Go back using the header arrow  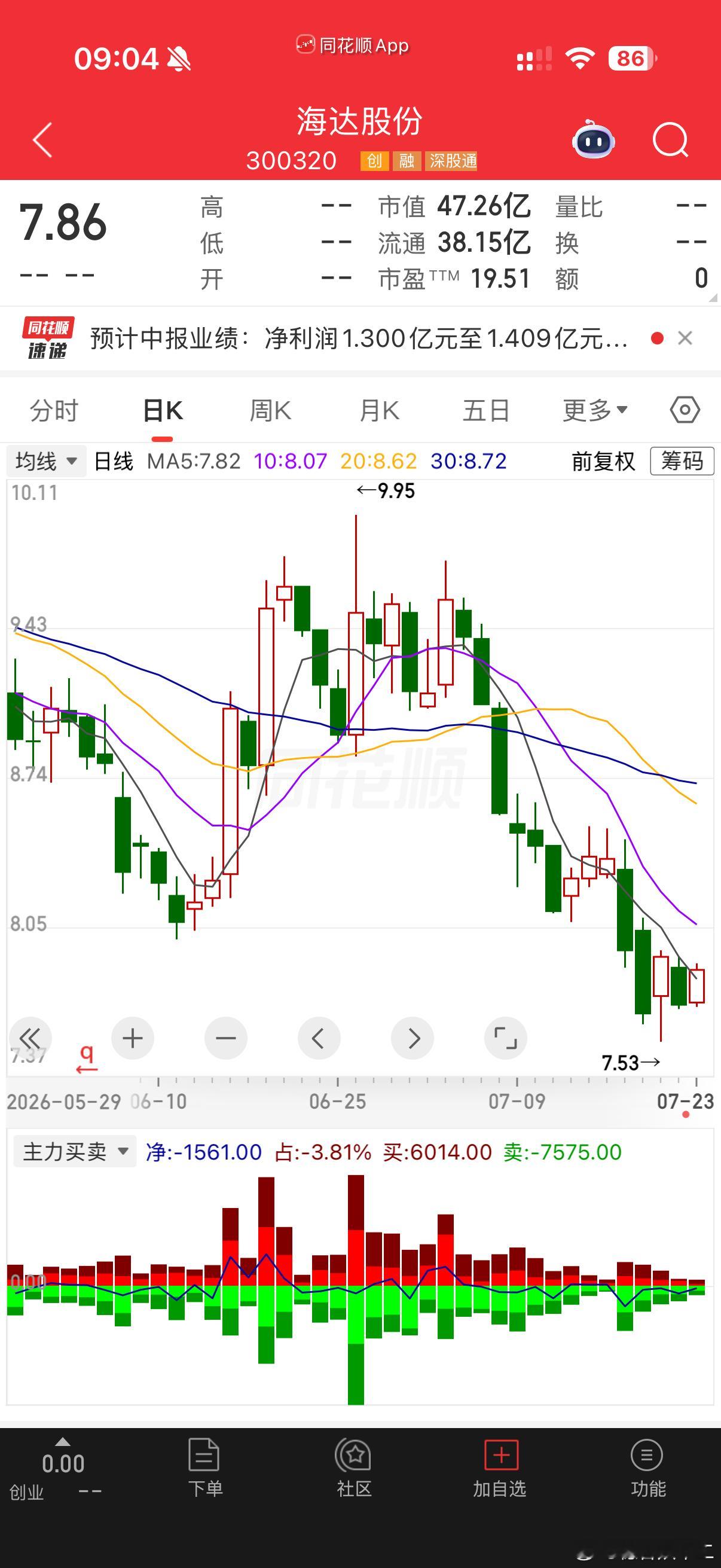tap(42, 139)
